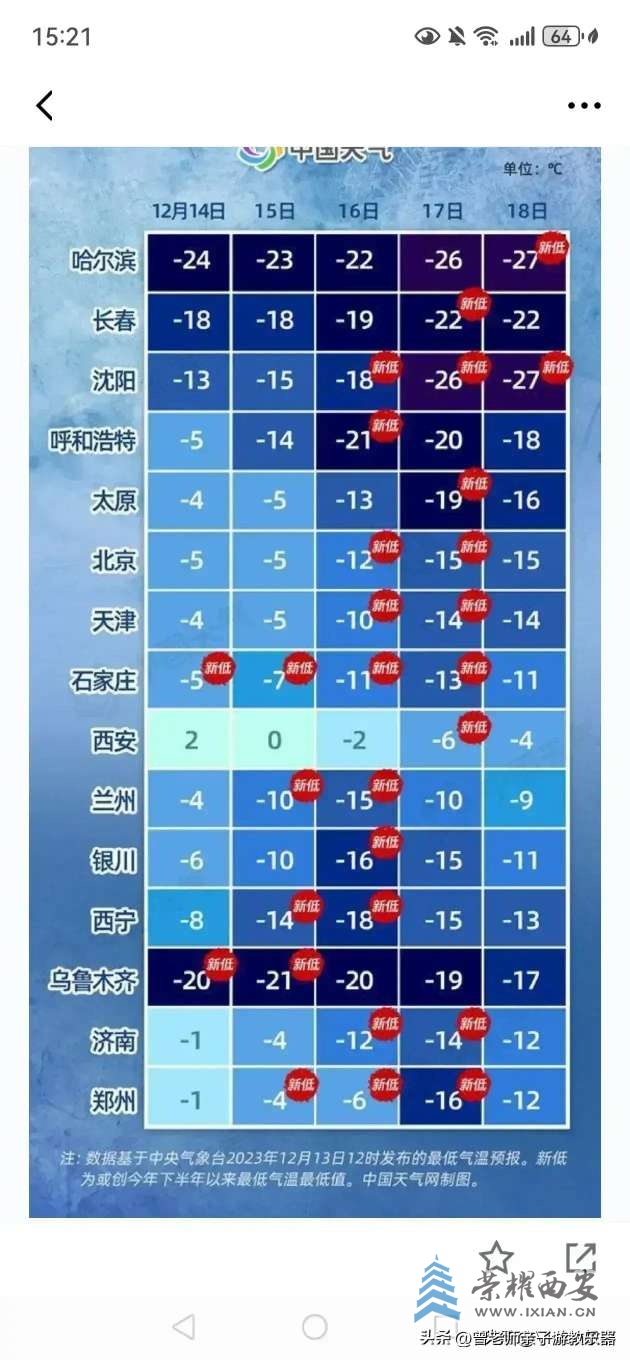Open the three-dot overflow menu
Viewport: 630px width, 1360px height.
click(584, 105)
